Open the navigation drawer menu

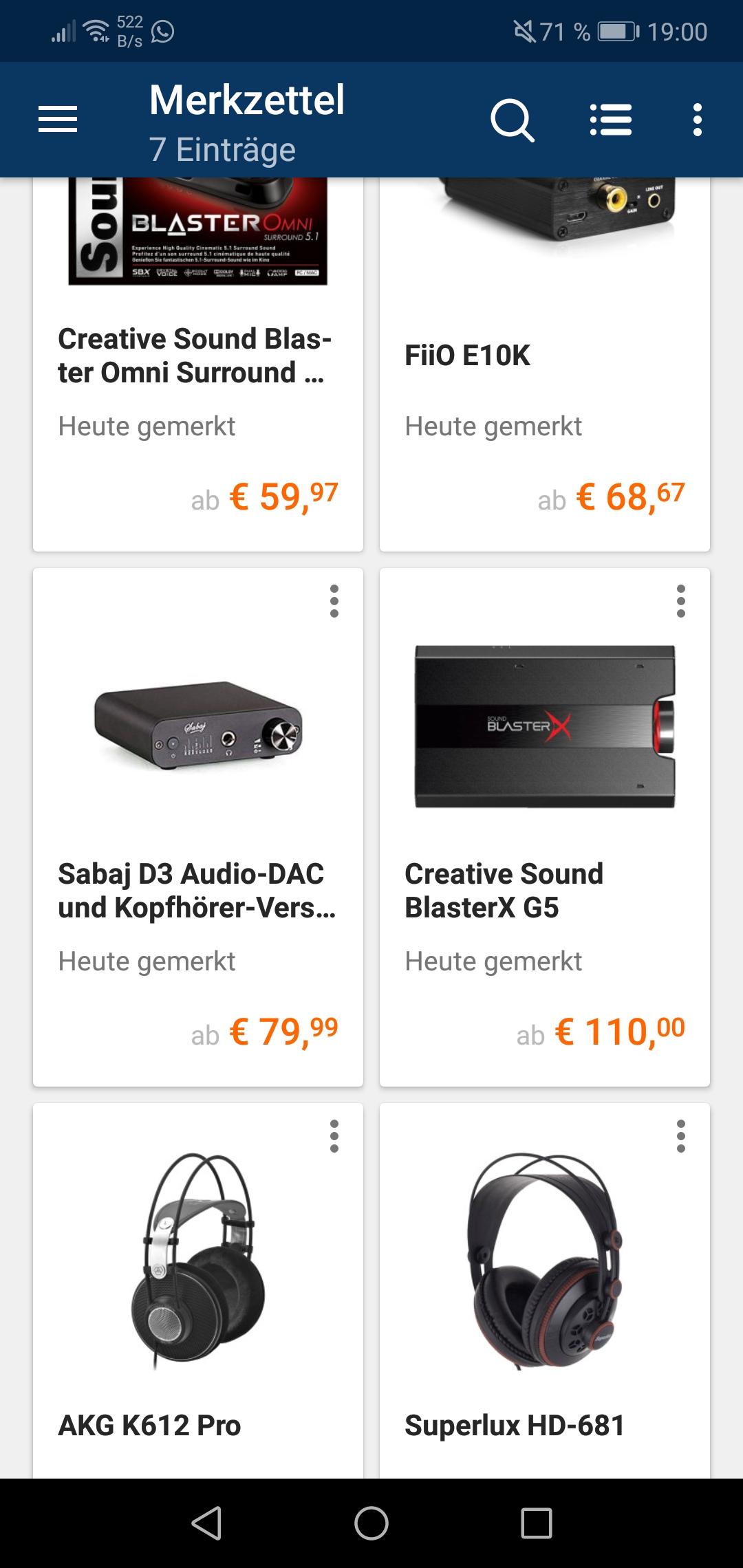pyautogui.click(x=58, y=118)
